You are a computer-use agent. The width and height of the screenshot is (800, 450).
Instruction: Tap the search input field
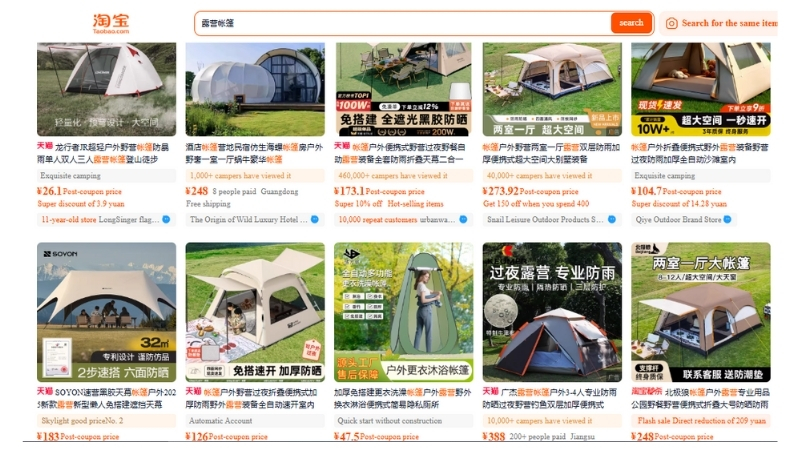point(400,23)
